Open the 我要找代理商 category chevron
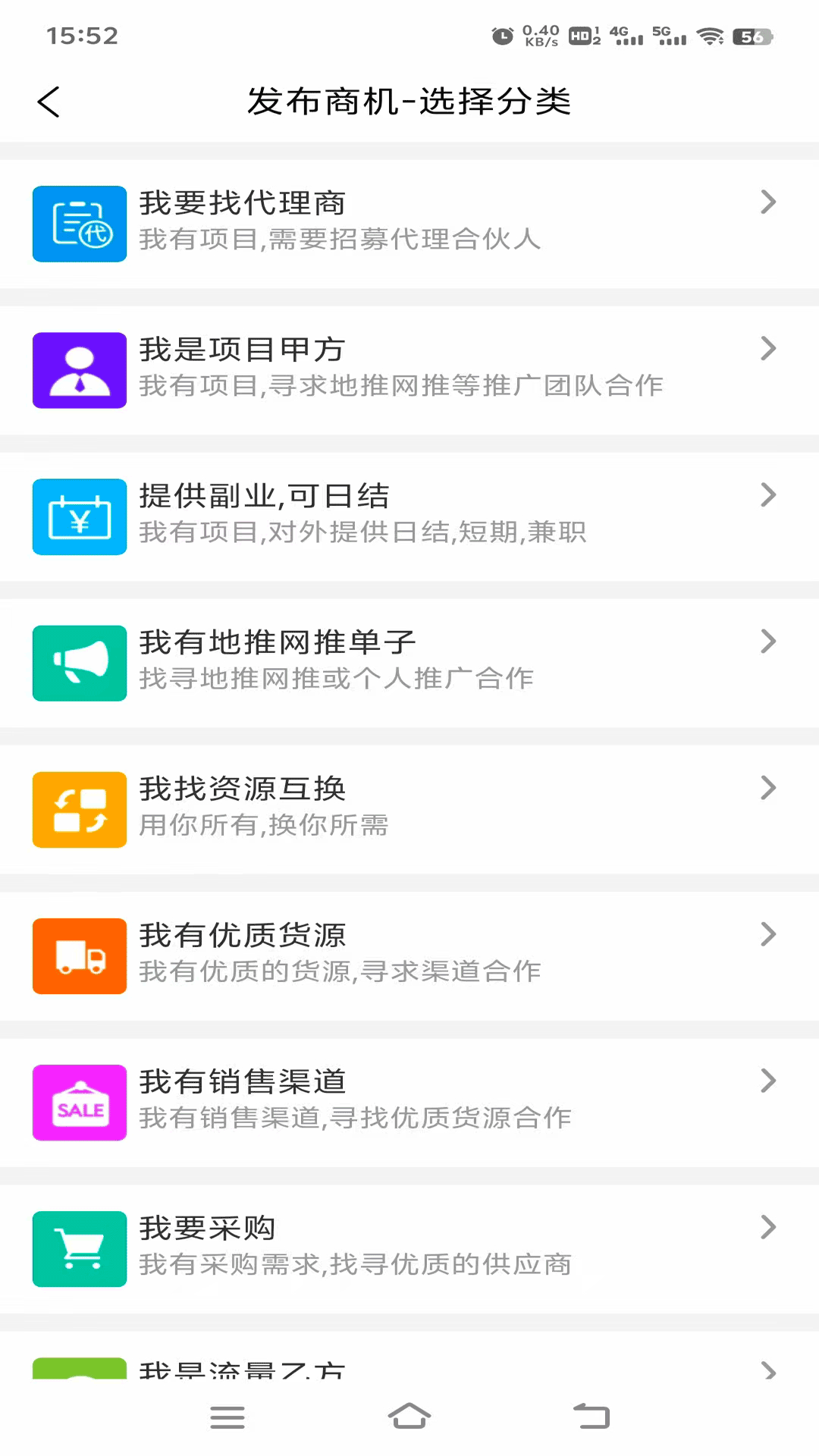 [x=768, y=202]
